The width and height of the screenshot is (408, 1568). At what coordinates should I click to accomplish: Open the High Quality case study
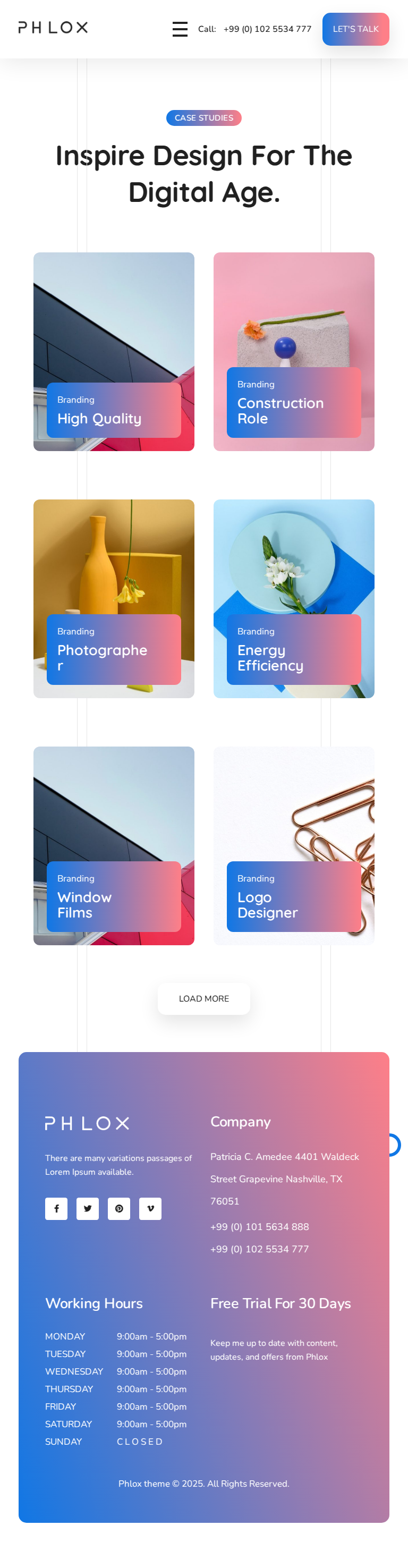pos(99,419)
